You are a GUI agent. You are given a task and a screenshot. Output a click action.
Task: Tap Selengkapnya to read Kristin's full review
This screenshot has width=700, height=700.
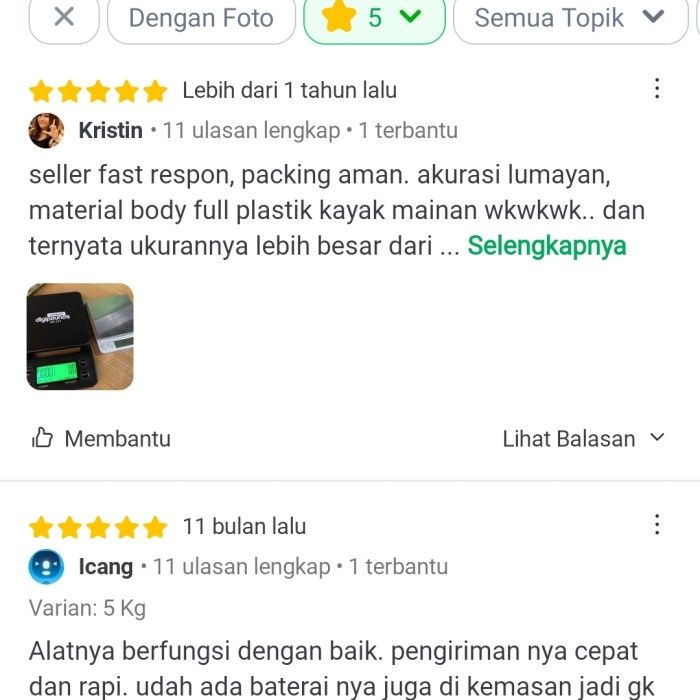click(546, 246)
